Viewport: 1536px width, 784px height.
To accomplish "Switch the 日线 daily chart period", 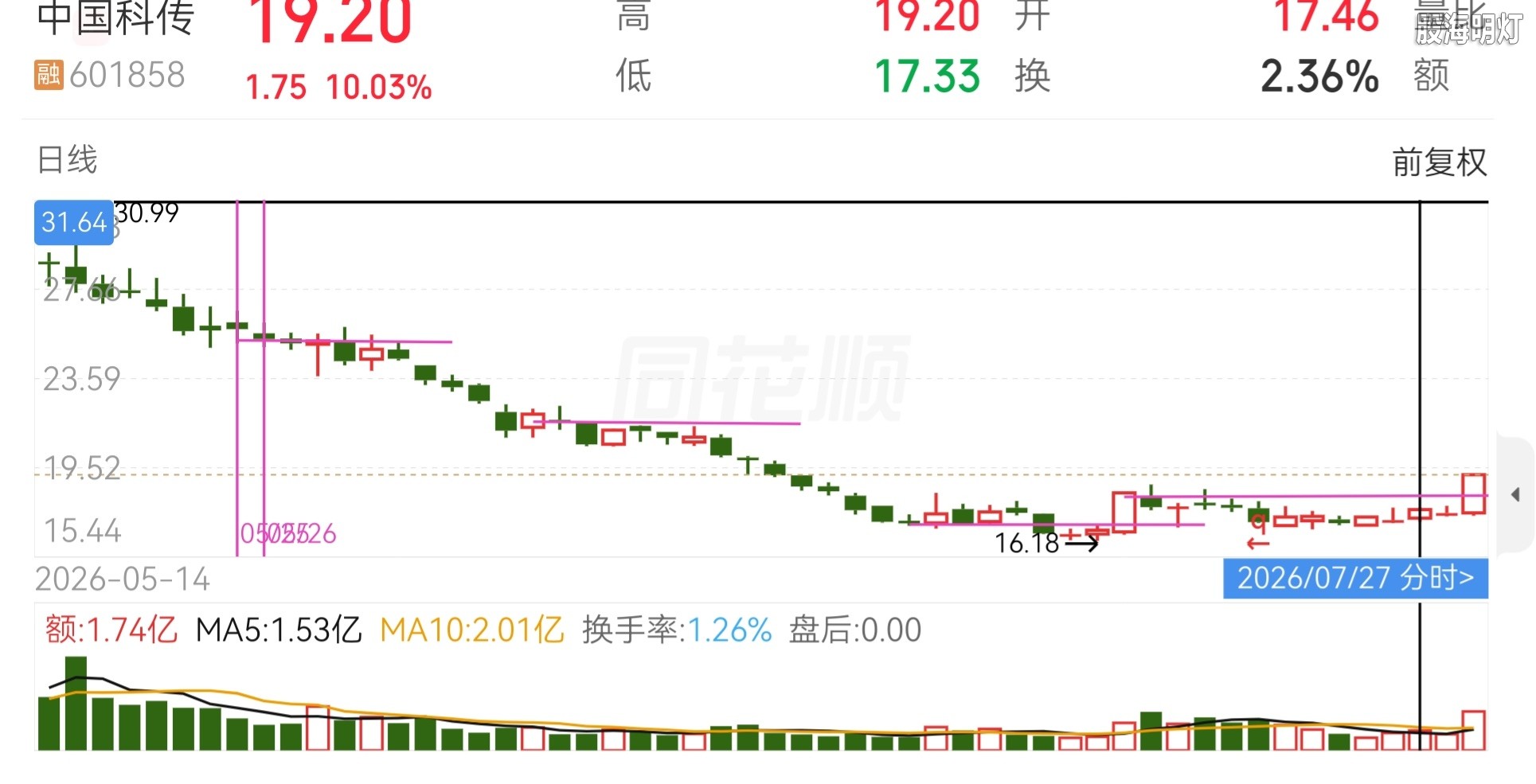I will (67, 160).
